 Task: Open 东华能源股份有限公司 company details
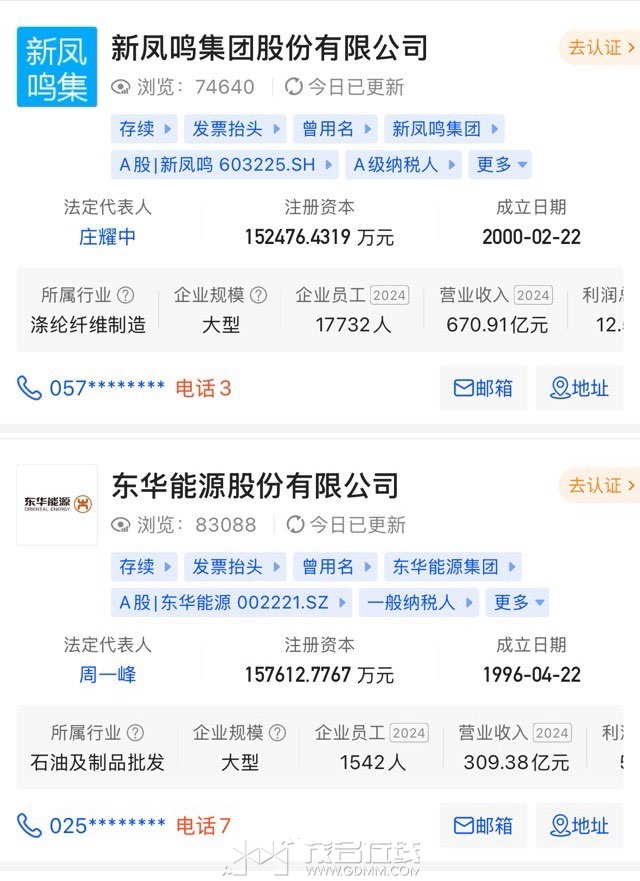255,486
